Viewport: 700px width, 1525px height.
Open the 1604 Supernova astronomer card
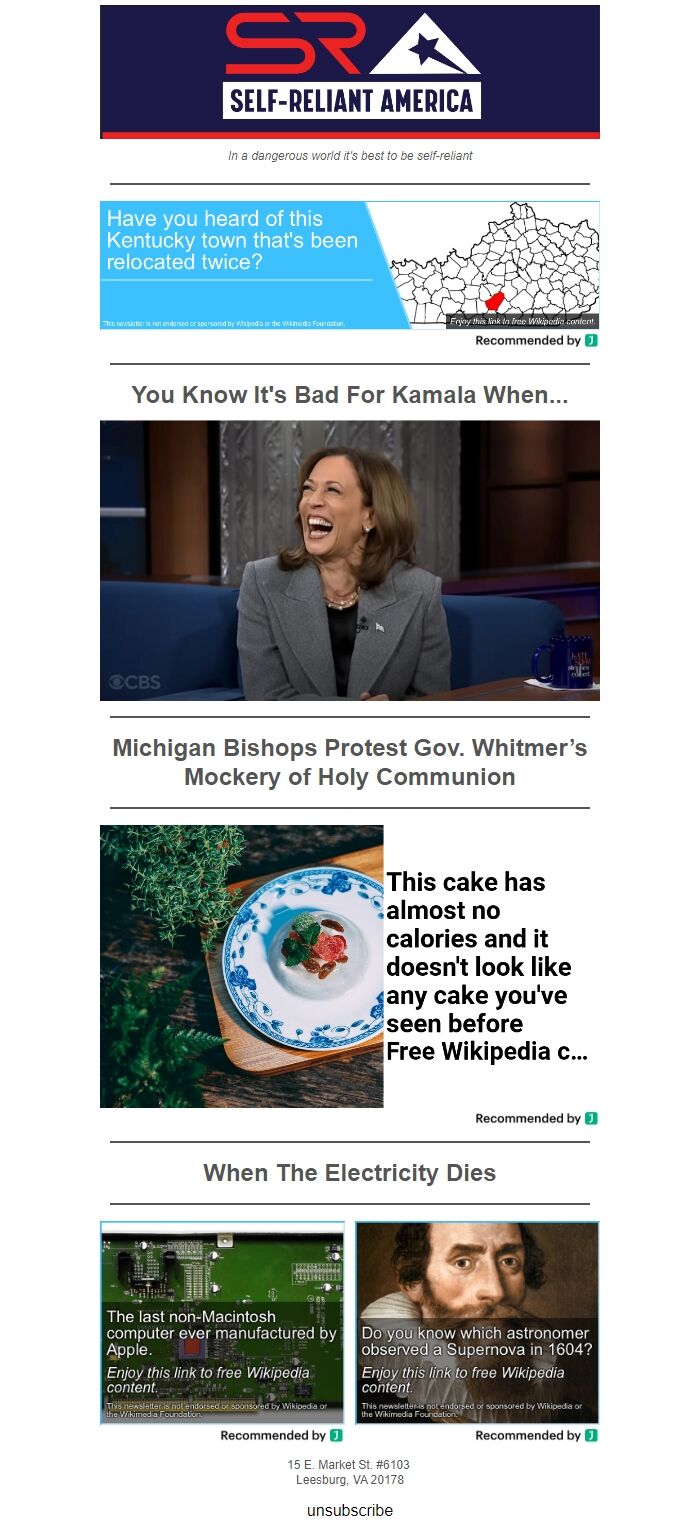(477, 1322)
